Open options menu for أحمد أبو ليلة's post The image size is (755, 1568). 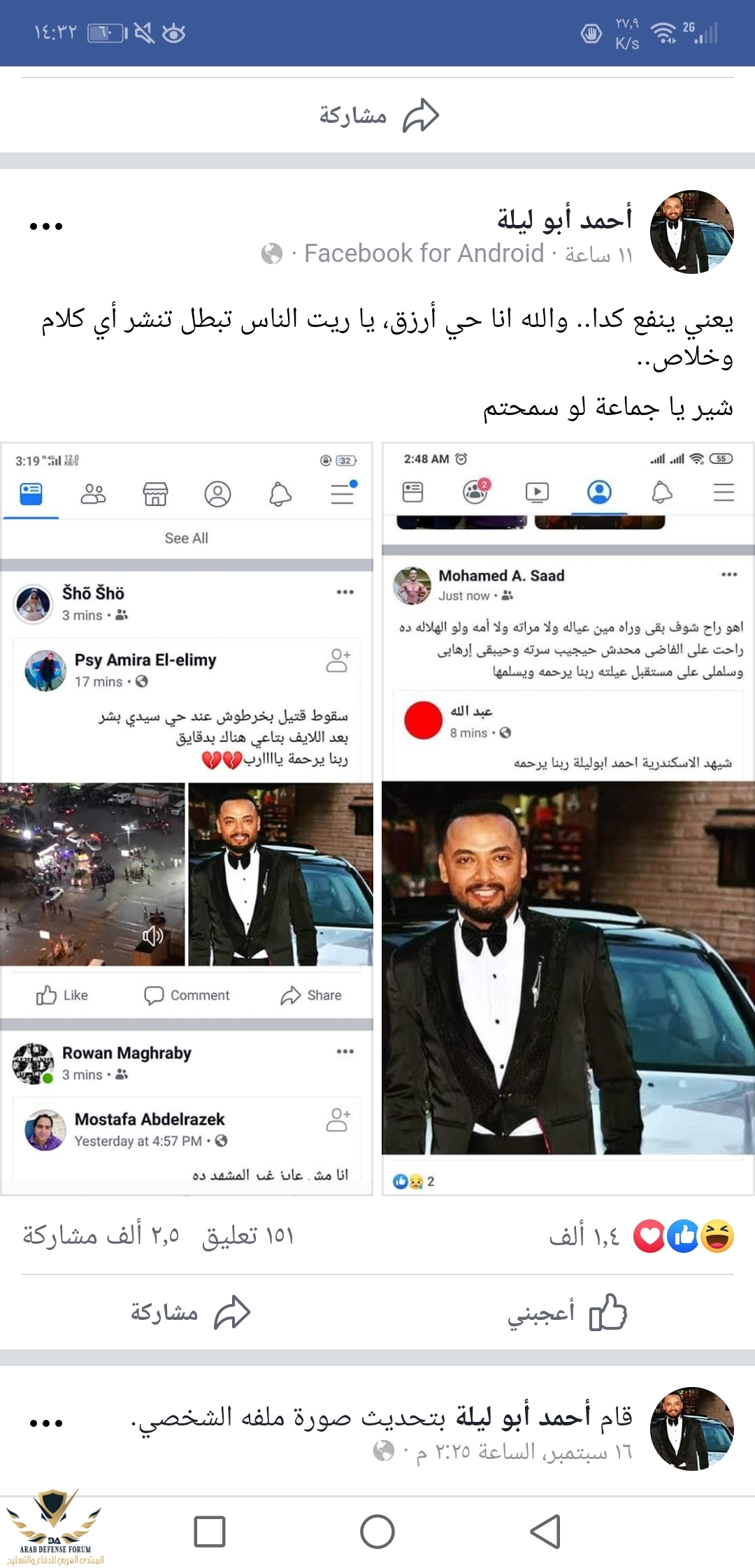point(46,226)
